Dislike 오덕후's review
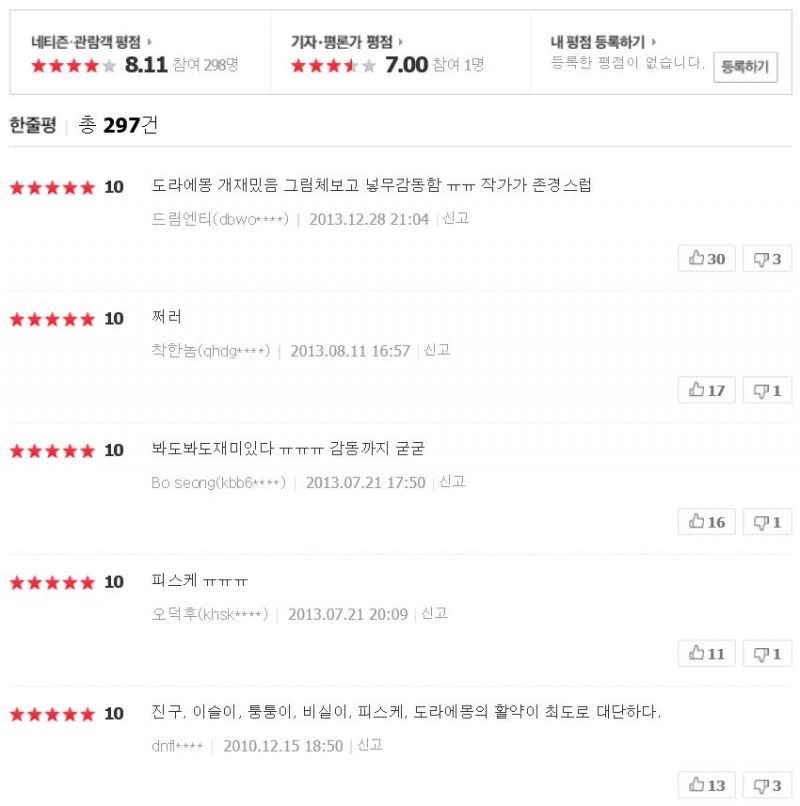Screen dimensions: 800x806 tap(767, 654)
